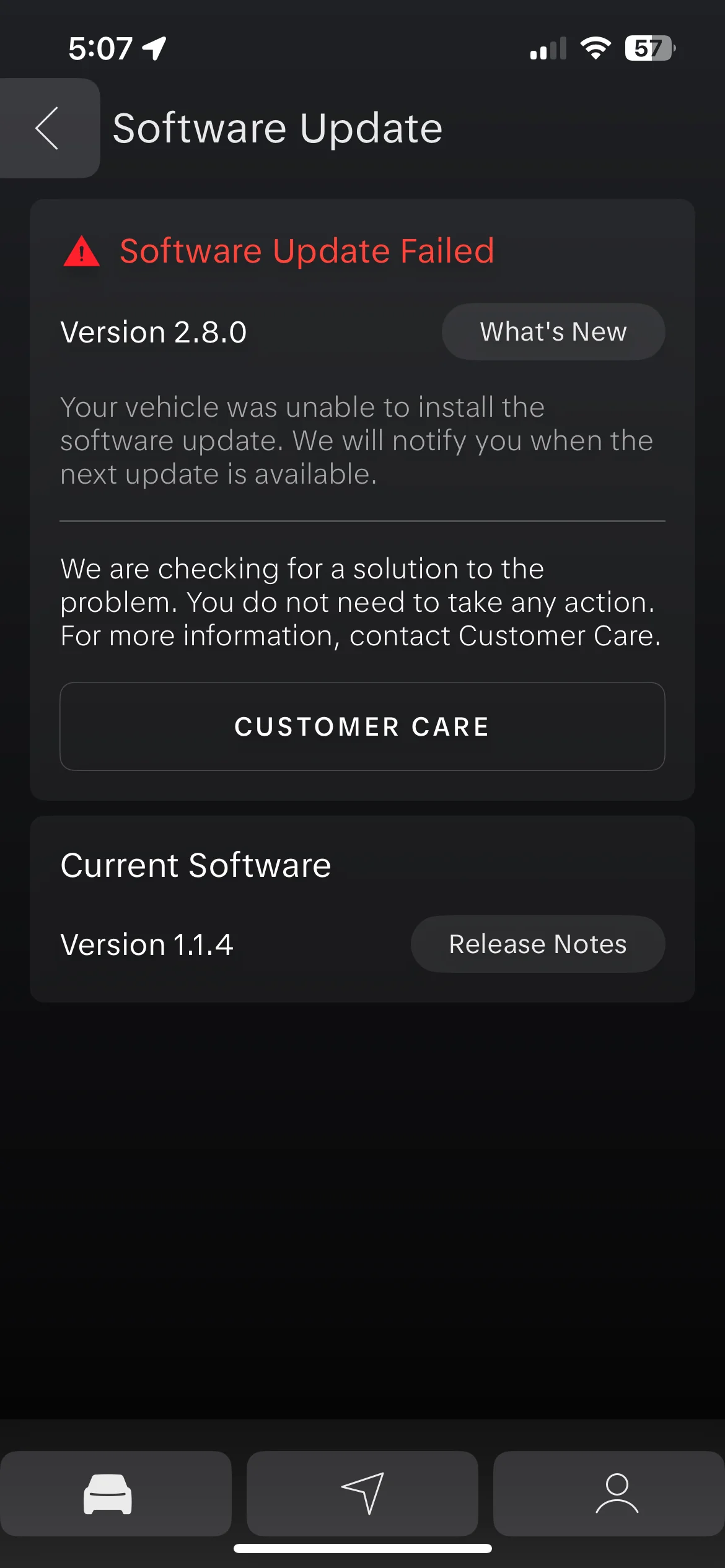725x1568 pixels.
Task: Open the profile tab
Action: (609, 1494)
